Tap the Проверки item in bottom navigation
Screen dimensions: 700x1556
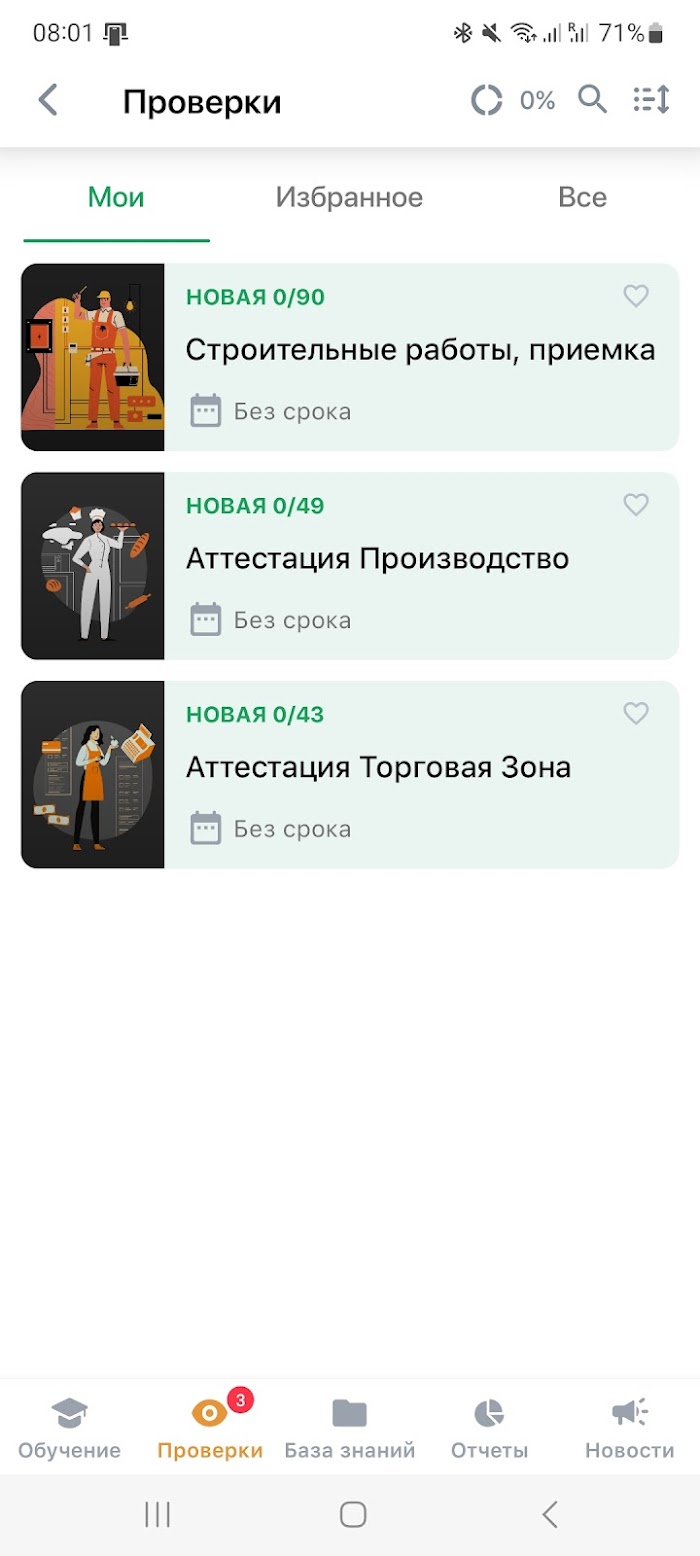click(x=210, y=1429)
